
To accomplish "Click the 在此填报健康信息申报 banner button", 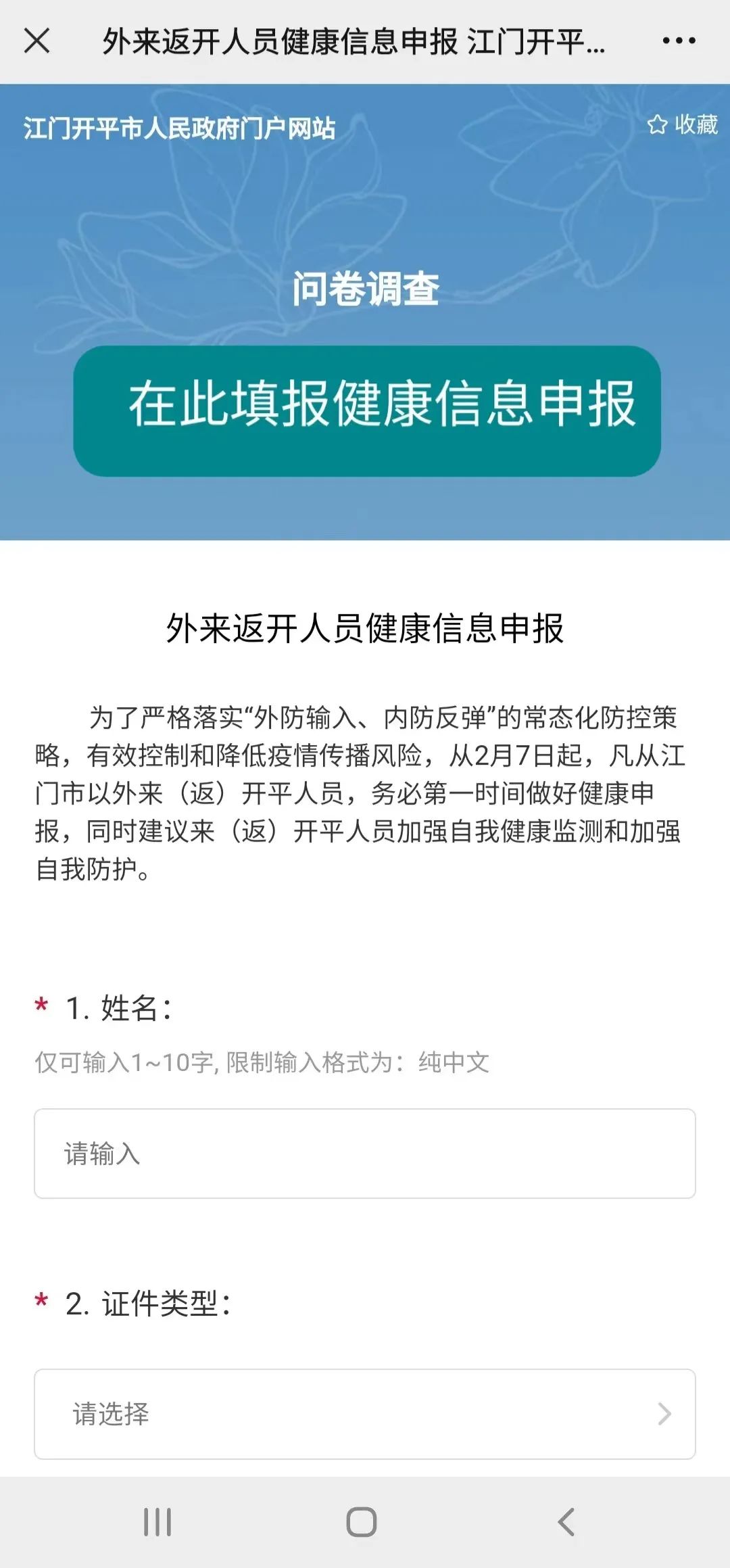I will (365, 406).
